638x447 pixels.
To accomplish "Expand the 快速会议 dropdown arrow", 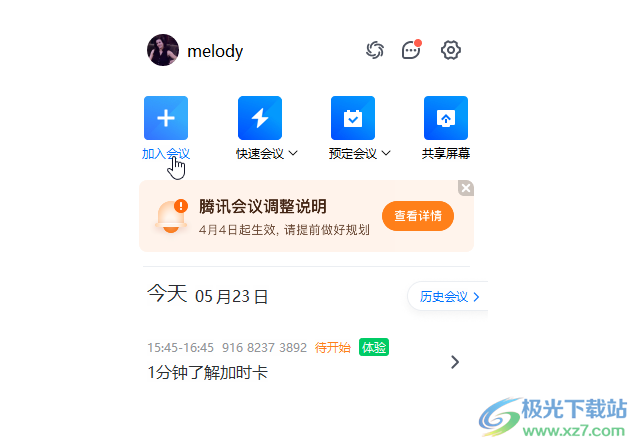I will 293,154.
